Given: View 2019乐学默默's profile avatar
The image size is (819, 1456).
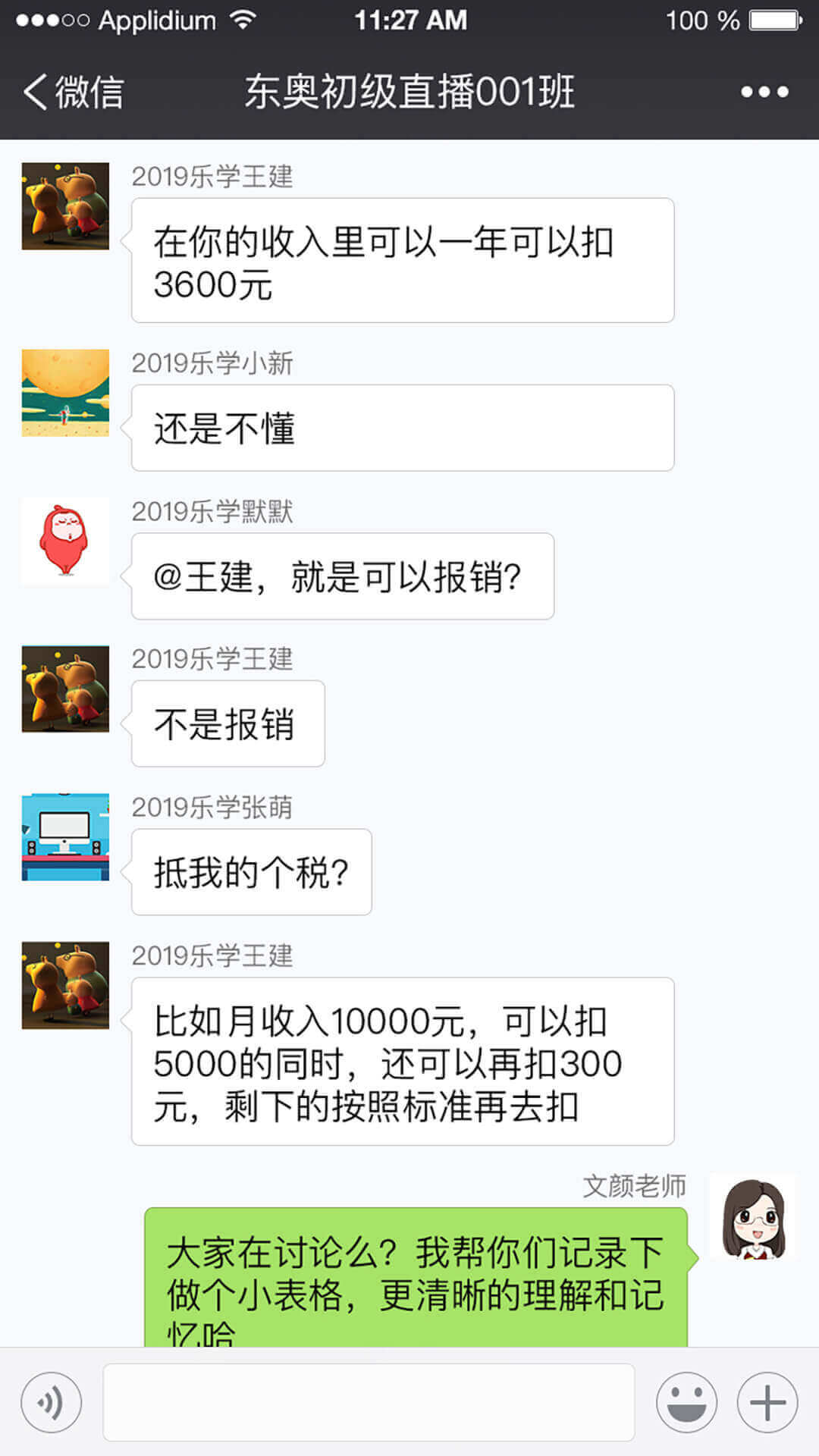Looking at the screenshot, I should tap(65, 541).
